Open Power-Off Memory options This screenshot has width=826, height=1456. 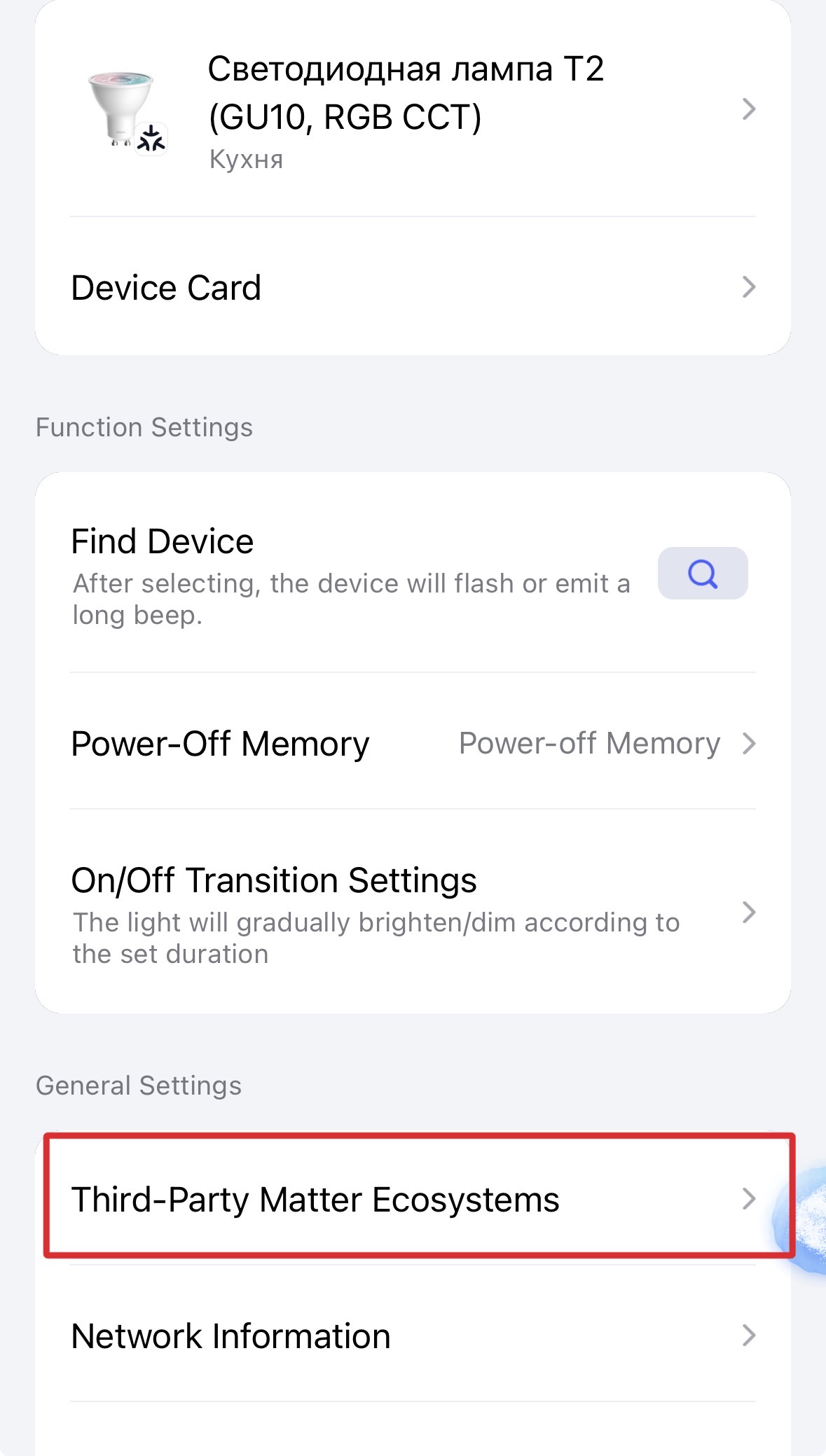tap(413, 743)
